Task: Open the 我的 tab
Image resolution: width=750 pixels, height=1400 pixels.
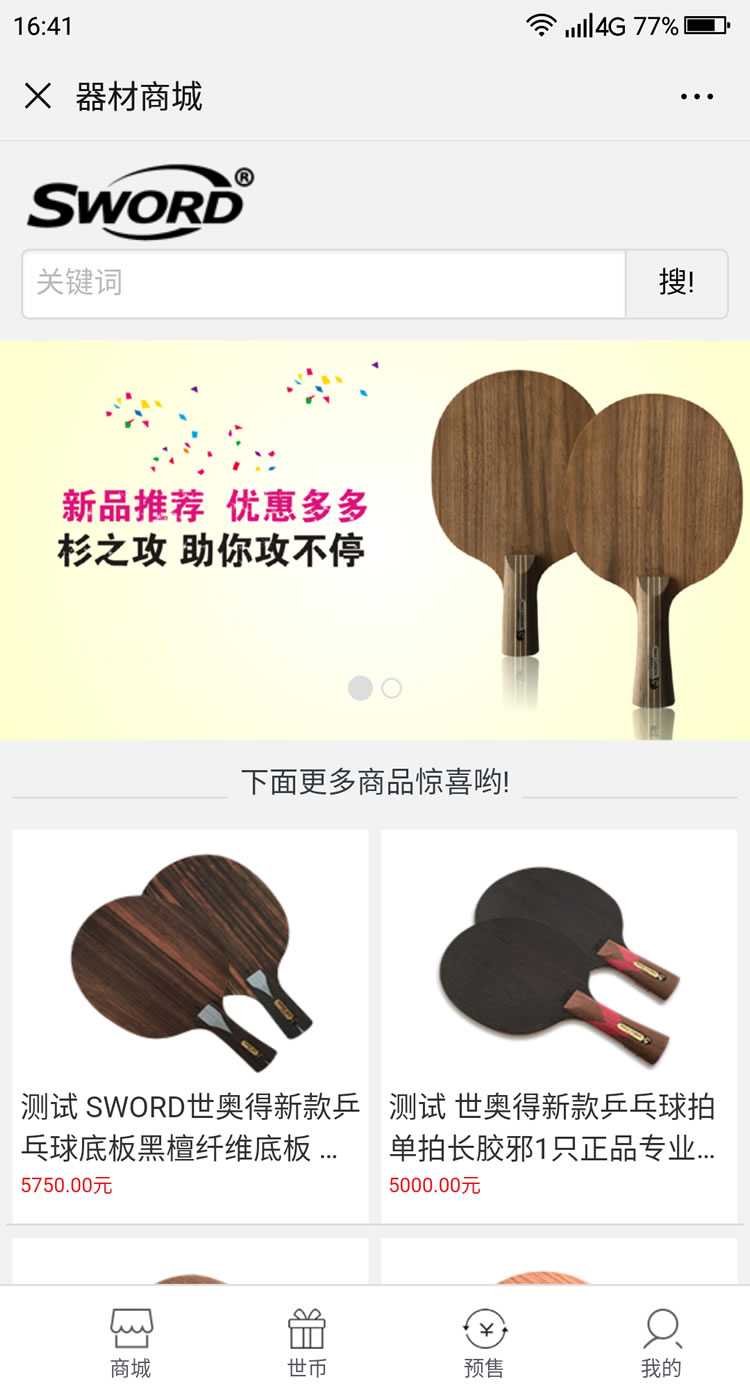Action: coord(661,1343)
